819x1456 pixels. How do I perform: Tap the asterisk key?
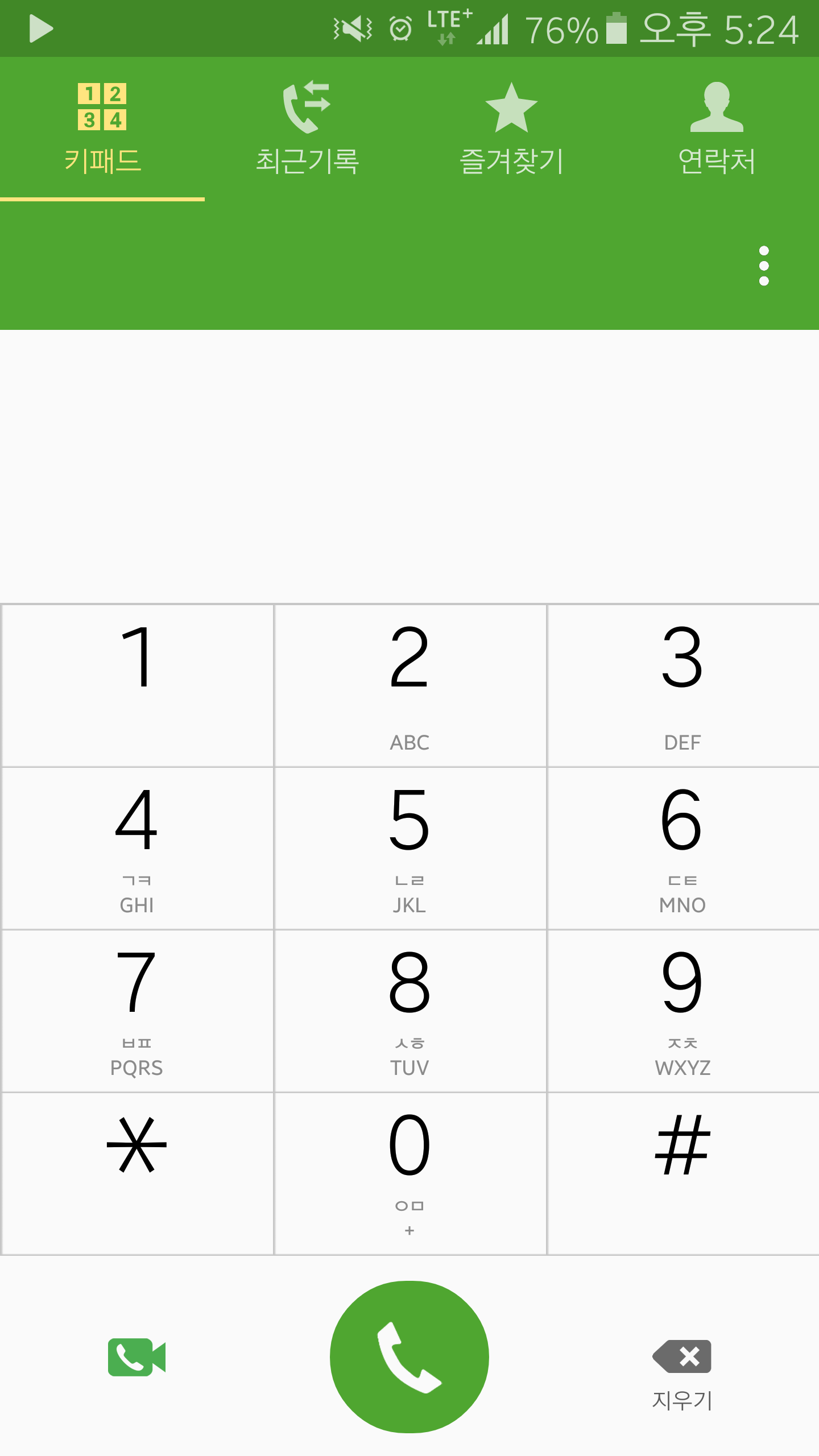tap(136, 1173)
